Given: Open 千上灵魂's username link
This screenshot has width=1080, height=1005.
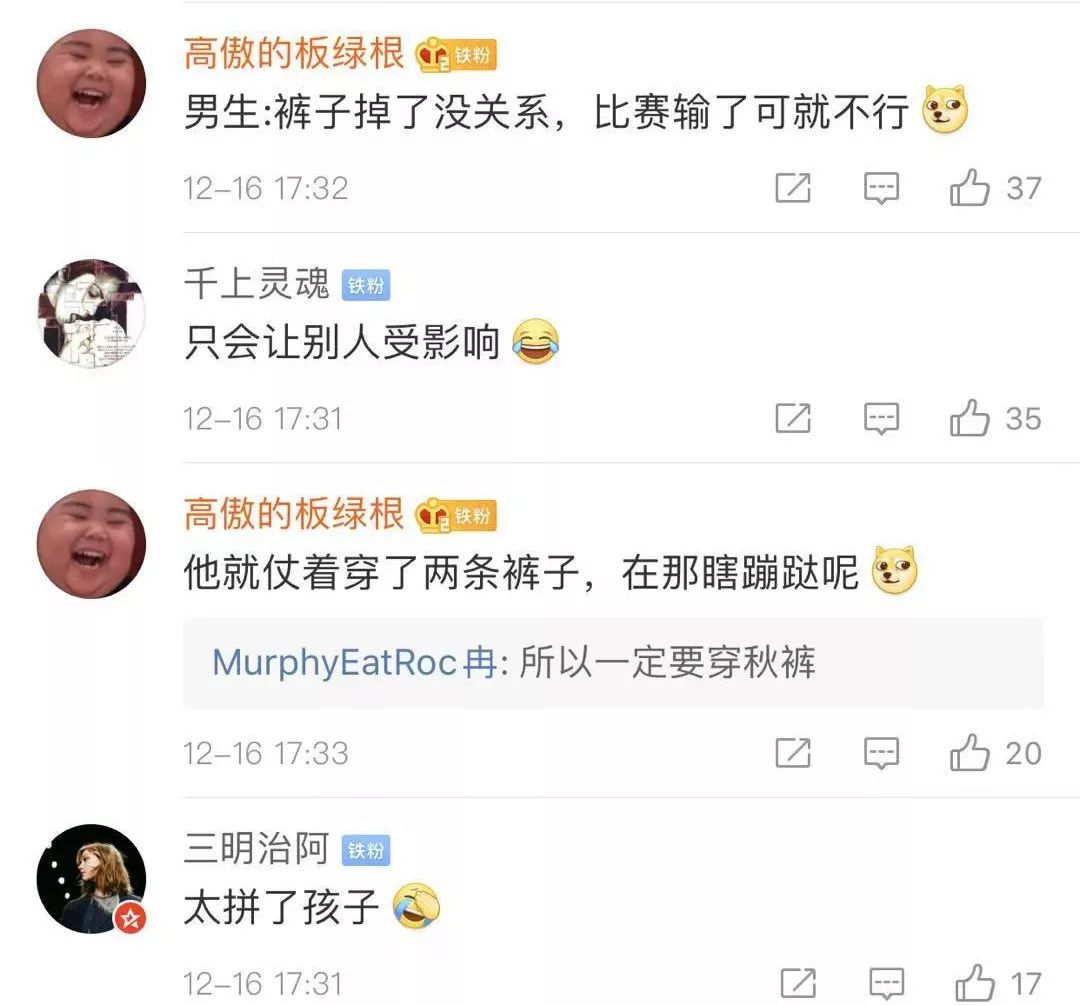Looking at the screenshot, I should click(256, 286).
